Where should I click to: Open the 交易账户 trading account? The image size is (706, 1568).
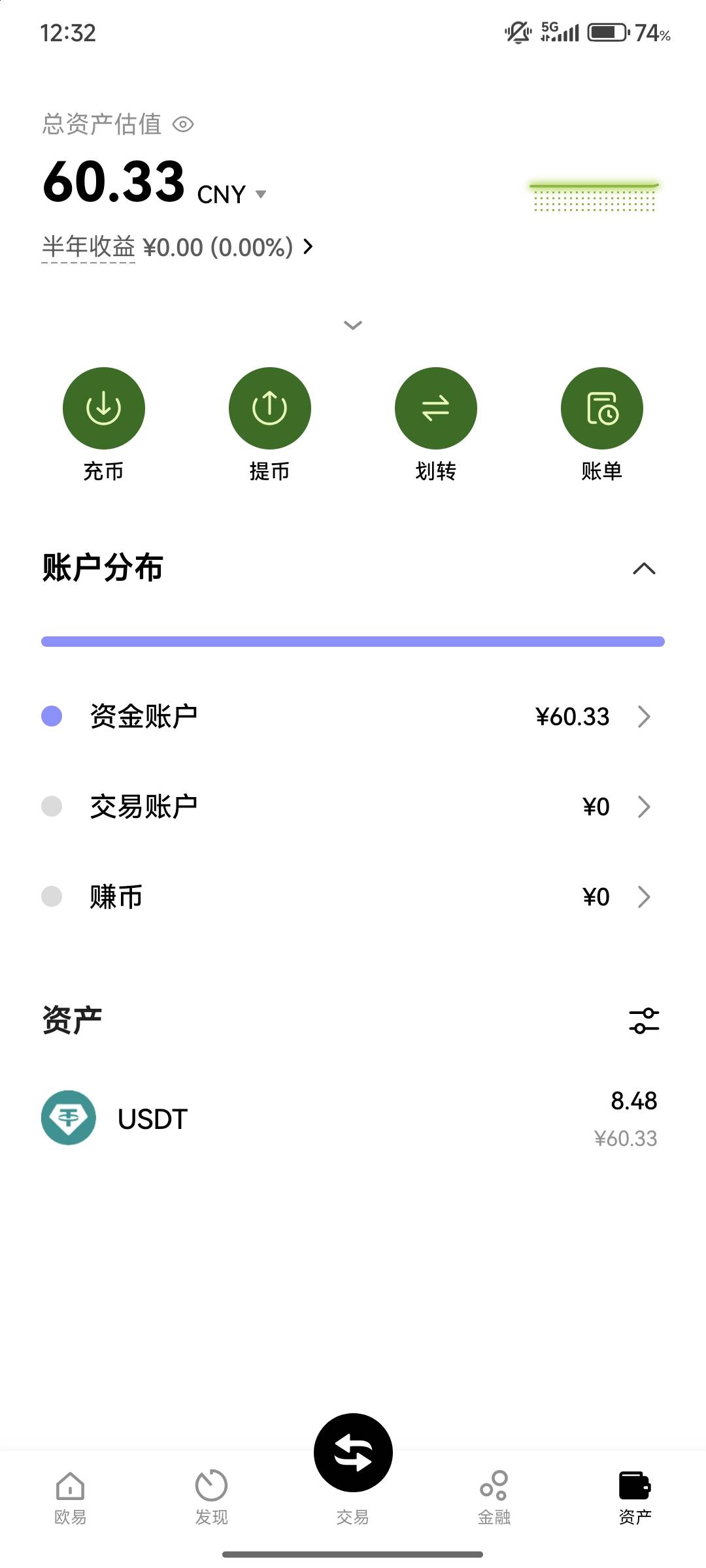pos(353,807)
